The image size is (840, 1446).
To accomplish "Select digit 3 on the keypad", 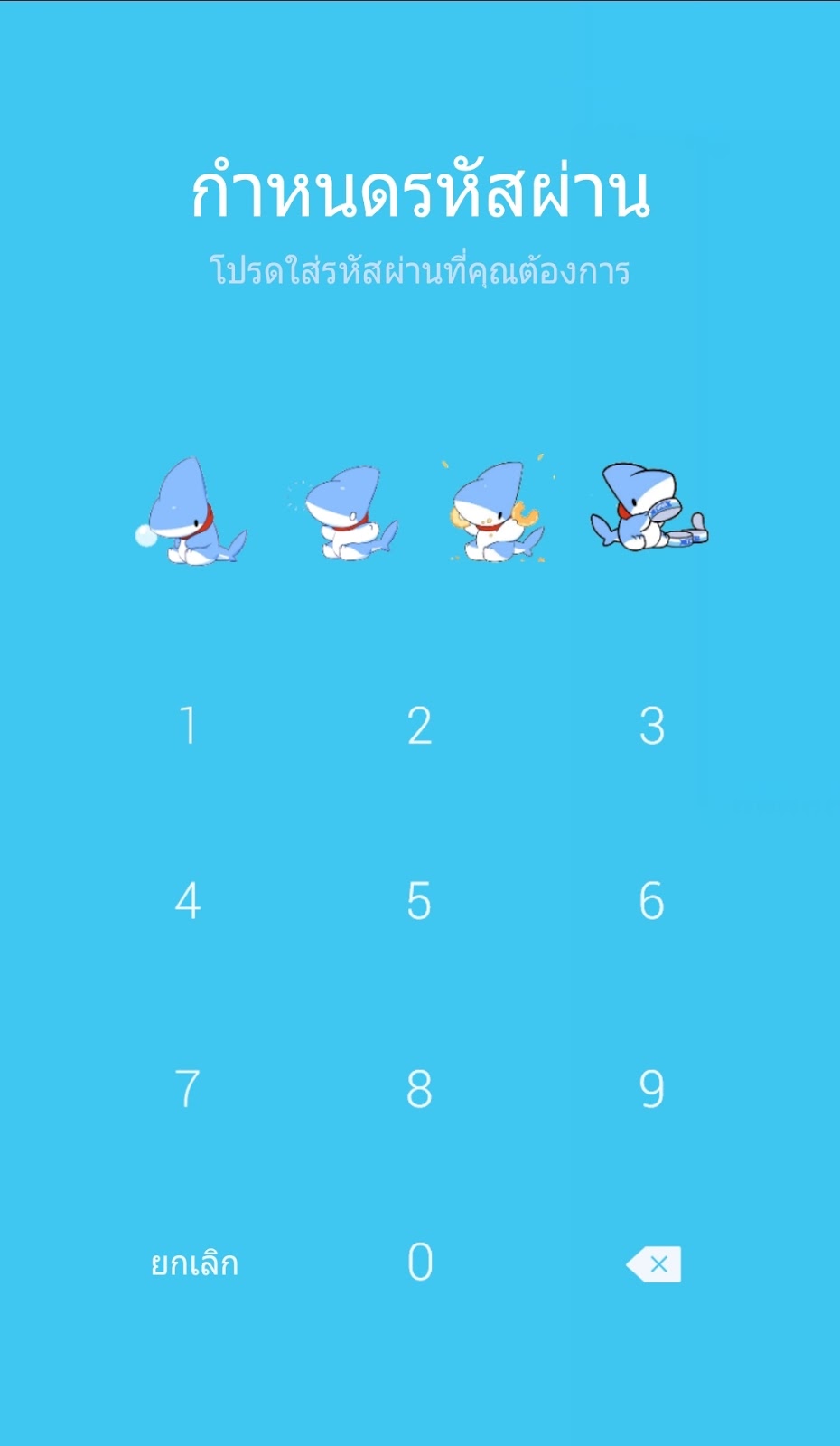I will pyautogui.click(x=651, y=726).
